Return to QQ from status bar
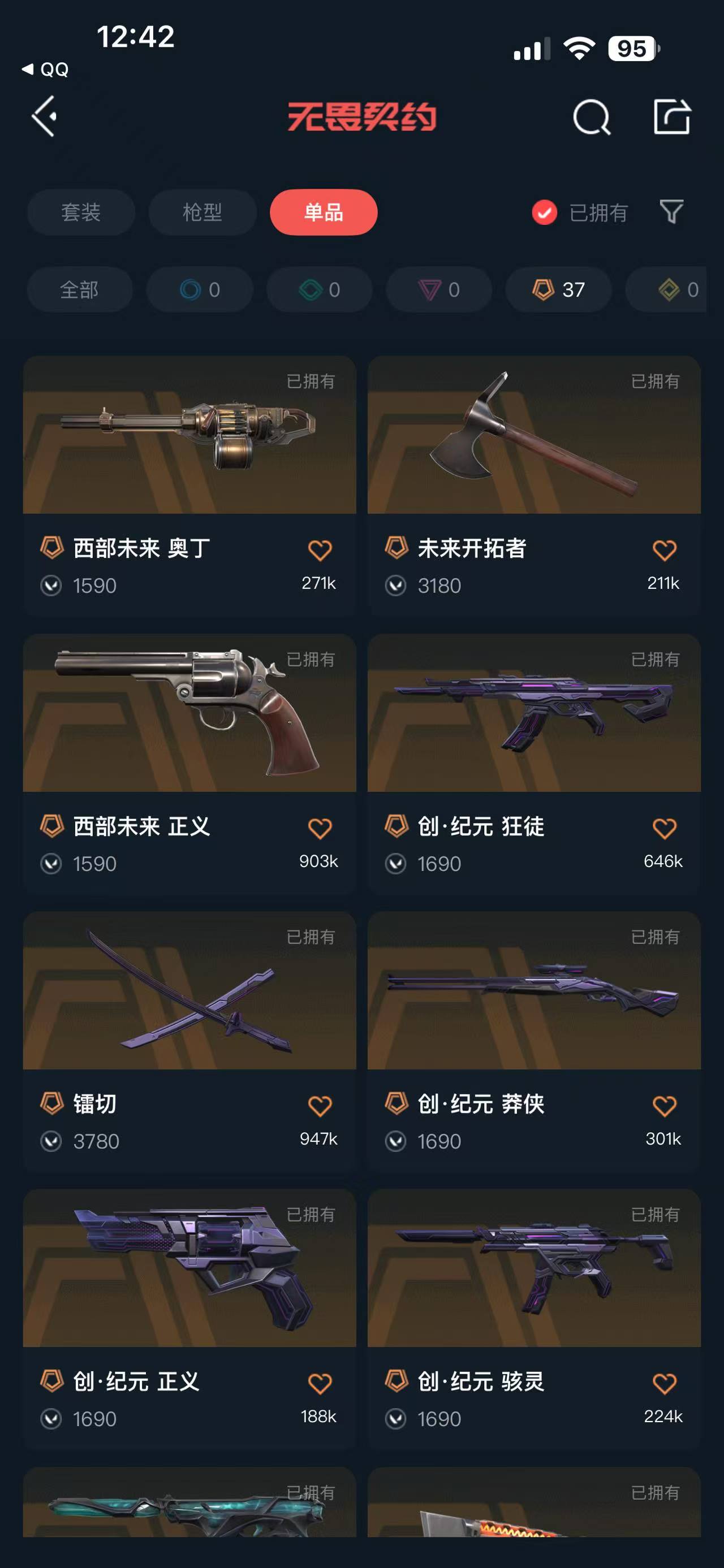This screenshot has height=1568, width=724. pyautogui.click(x=46, y=70)
